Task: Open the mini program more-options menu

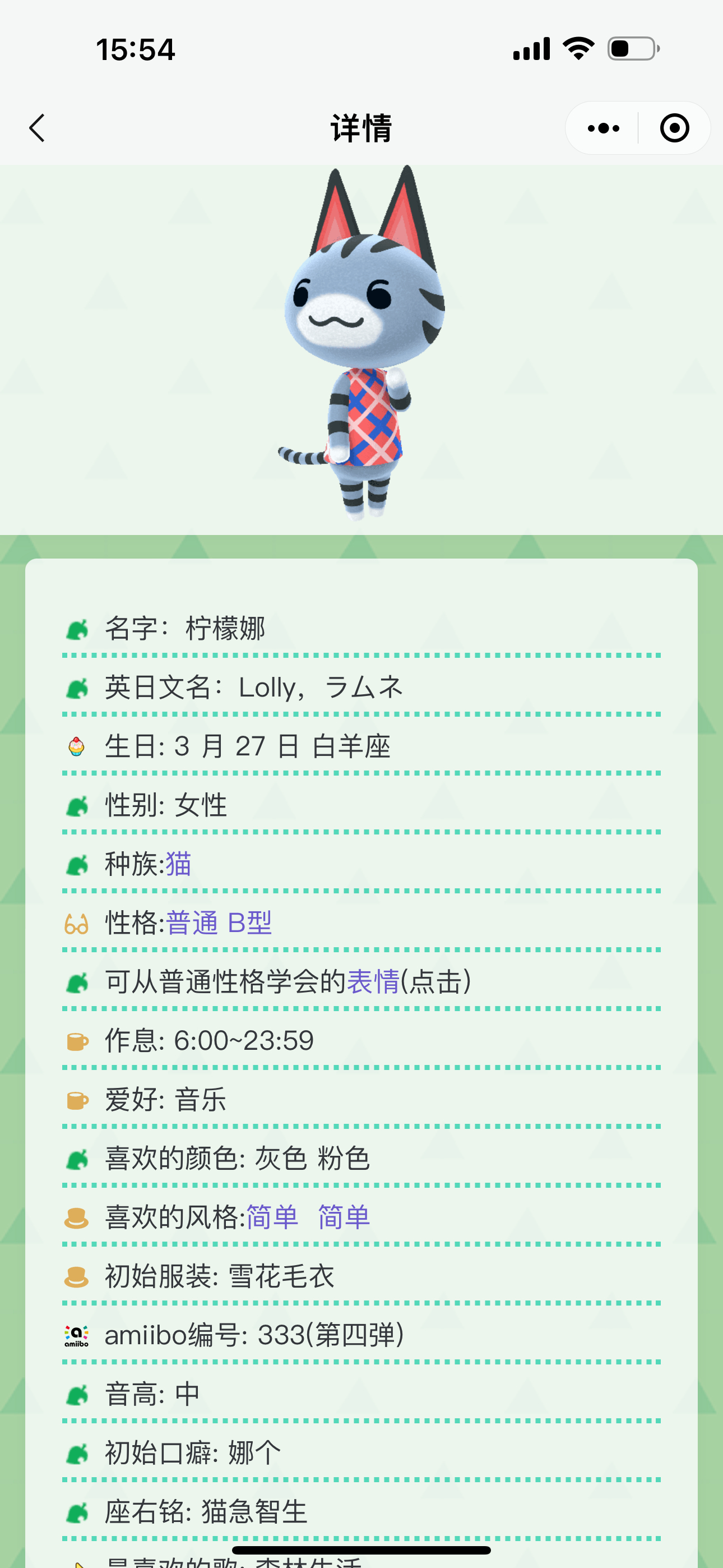Action: coord(603,128)
